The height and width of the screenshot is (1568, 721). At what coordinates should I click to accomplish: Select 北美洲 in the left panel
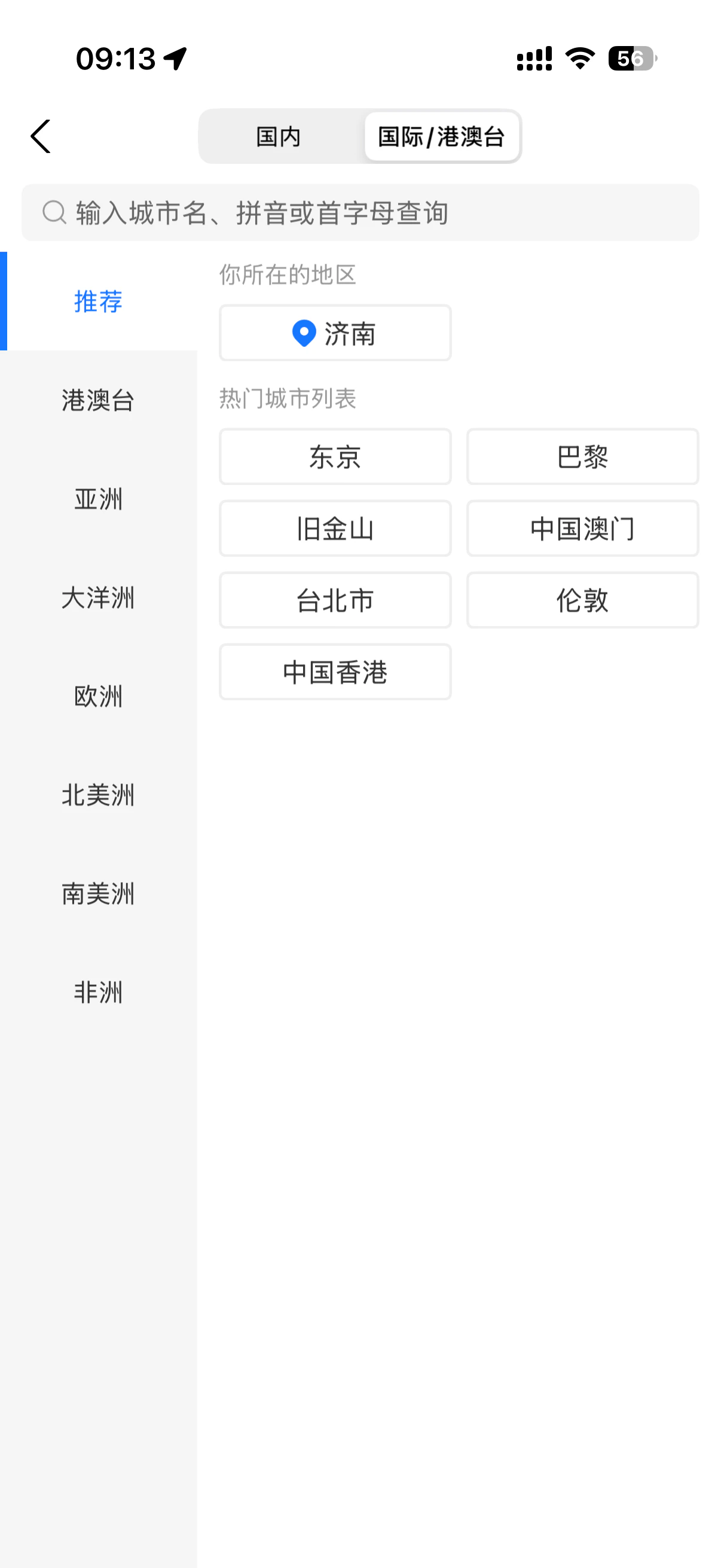pos(98,796)
